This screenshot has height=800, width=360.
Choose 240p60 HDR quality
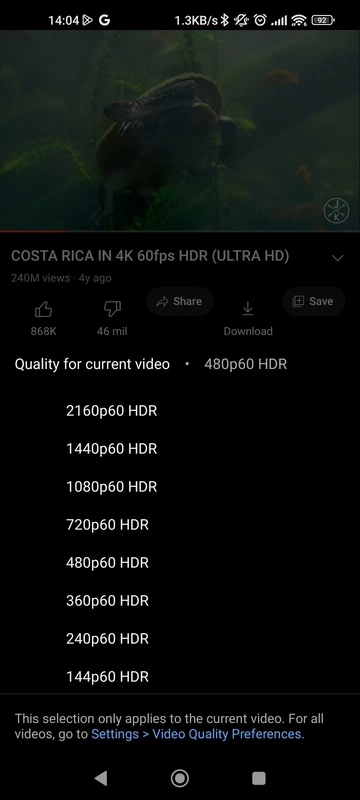(x=180, y=639)
